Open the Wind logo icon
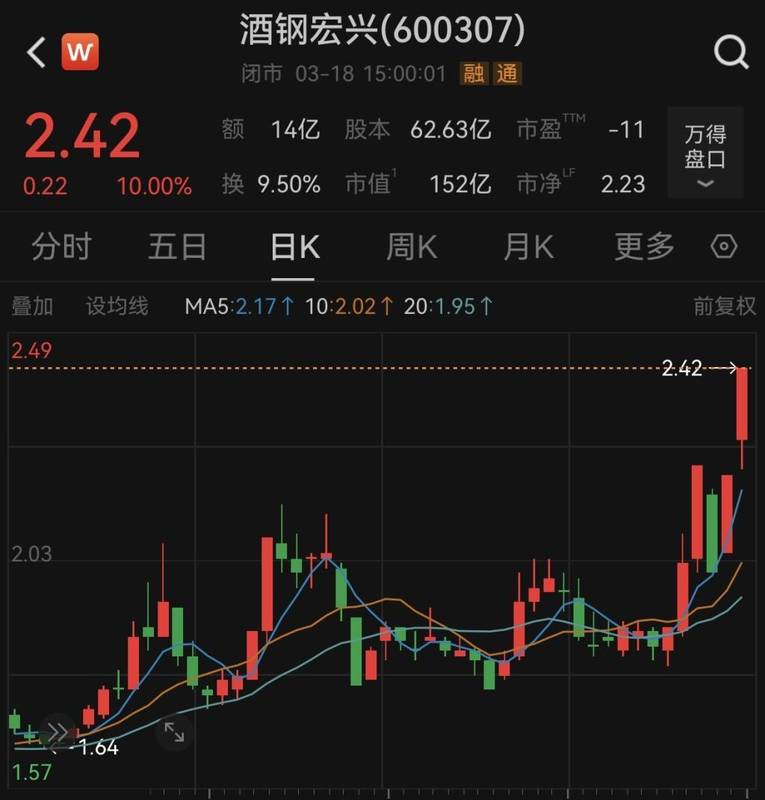 tap(82, 49)
